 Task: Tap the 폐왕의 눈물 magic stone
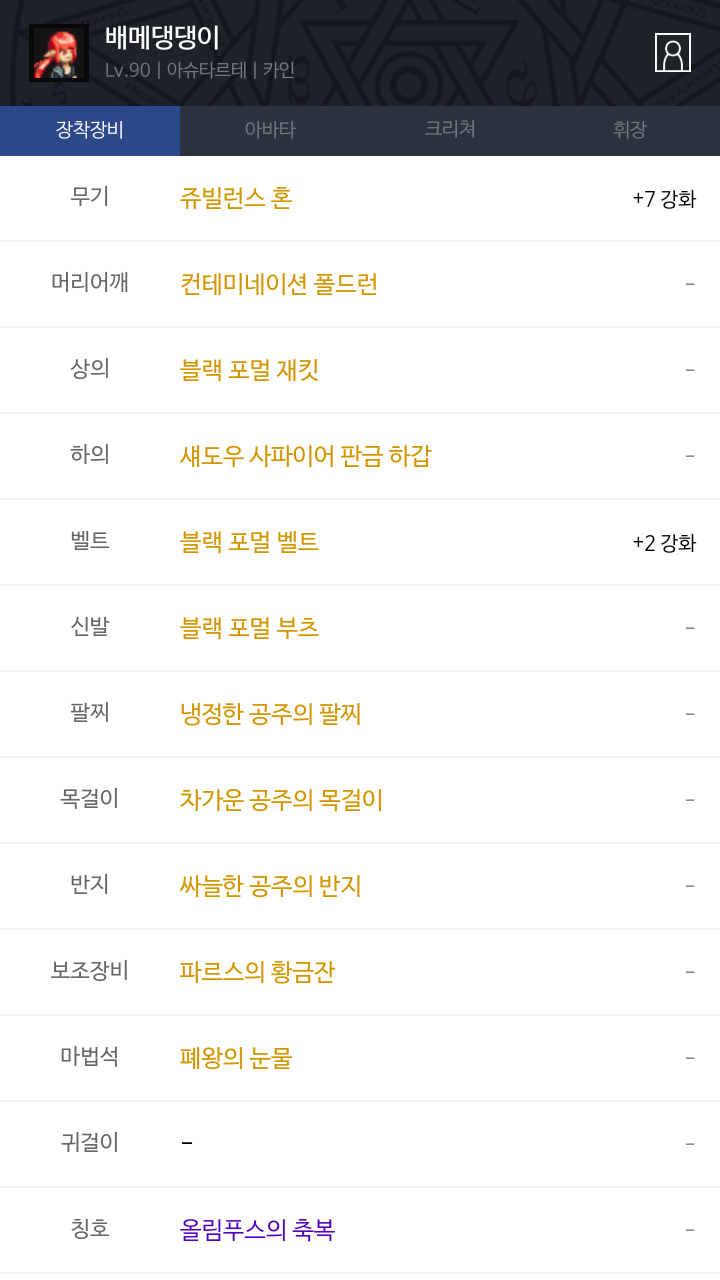click(236, 1058)
